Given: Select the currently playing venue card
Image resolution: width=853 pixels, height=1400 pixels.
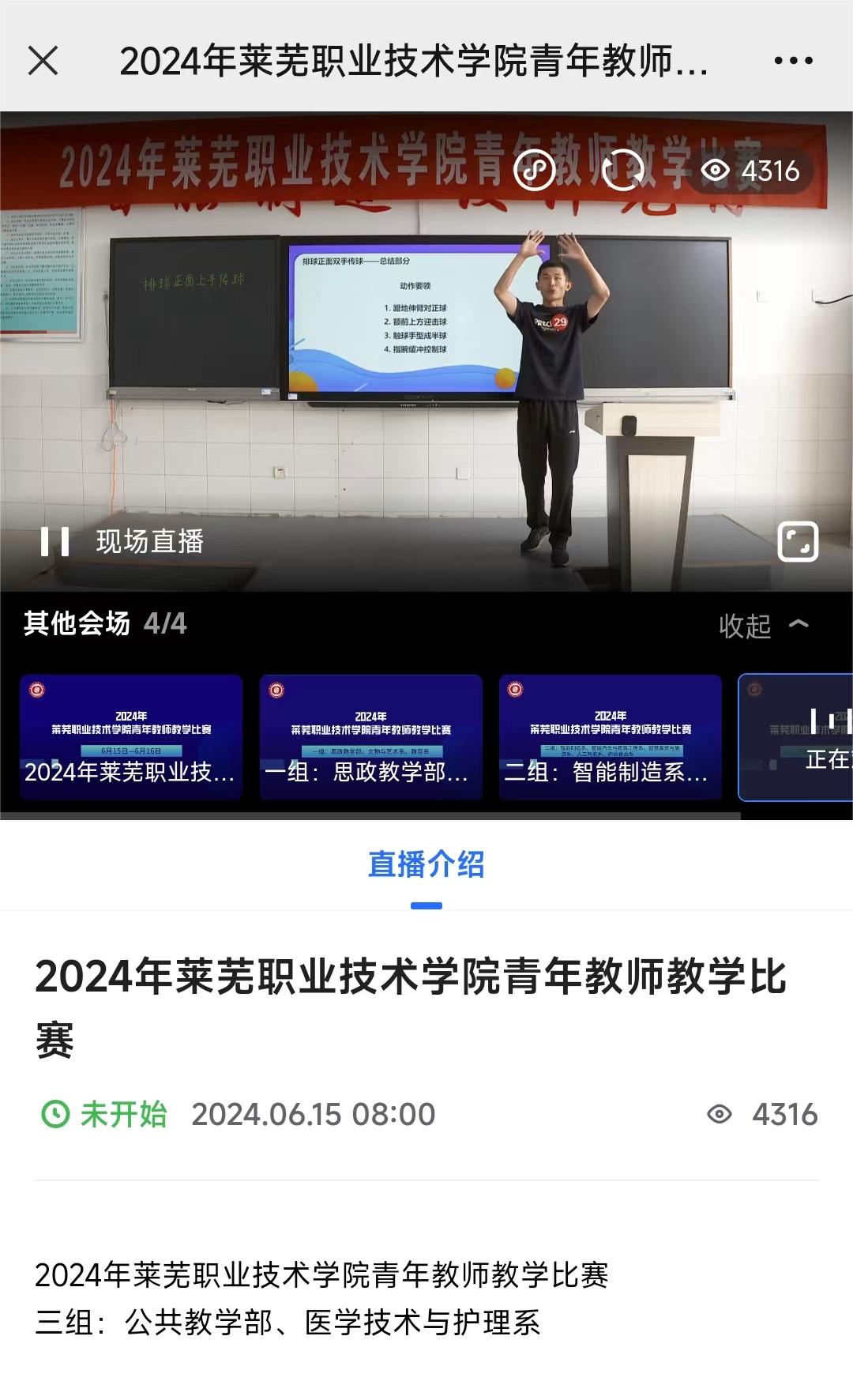Looking at the screenshot, I should 798,737.
